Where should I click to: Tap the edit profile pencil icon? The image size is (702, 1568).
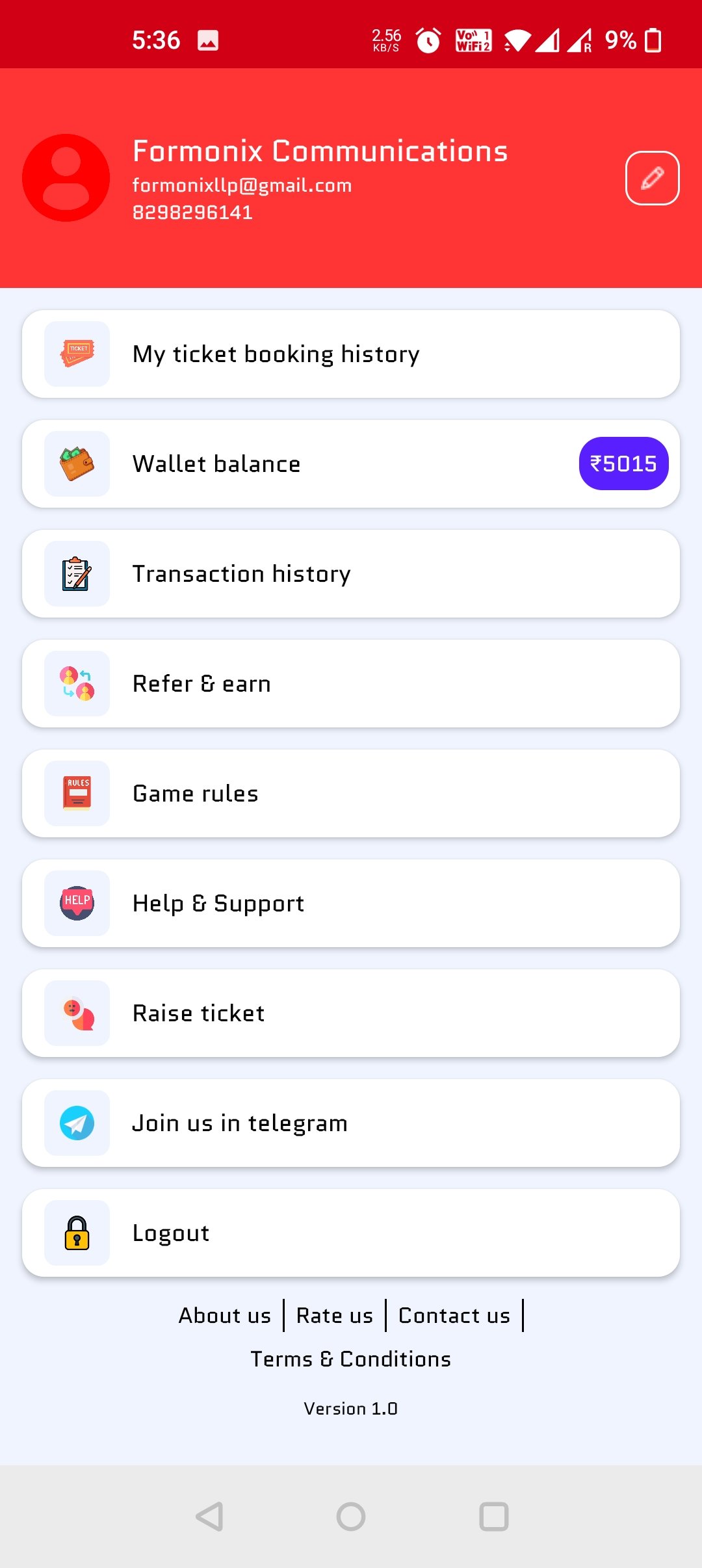pos(652,178)
